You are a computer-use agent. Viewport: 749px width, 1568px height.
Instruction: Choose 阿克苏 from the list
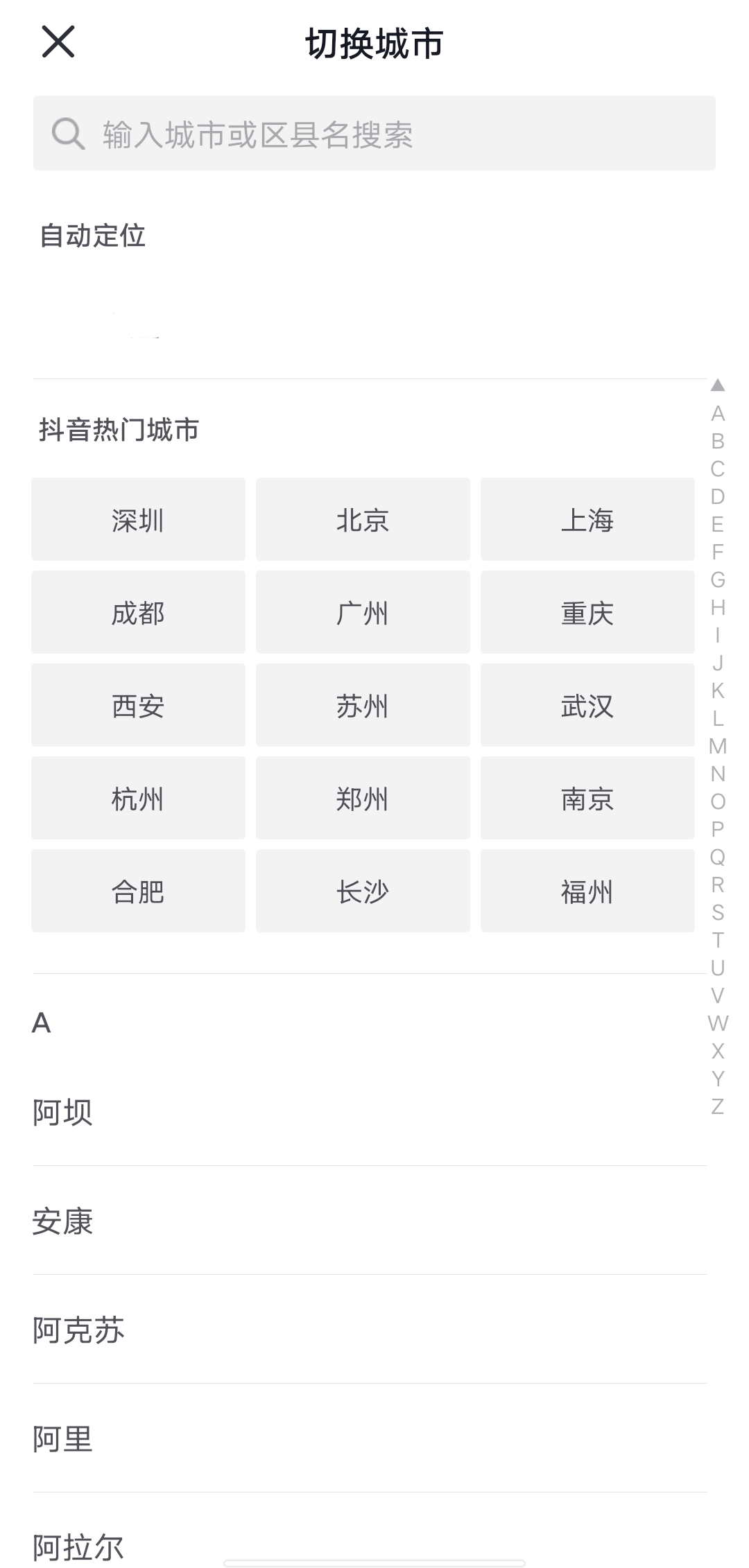tap(78, 1330)
